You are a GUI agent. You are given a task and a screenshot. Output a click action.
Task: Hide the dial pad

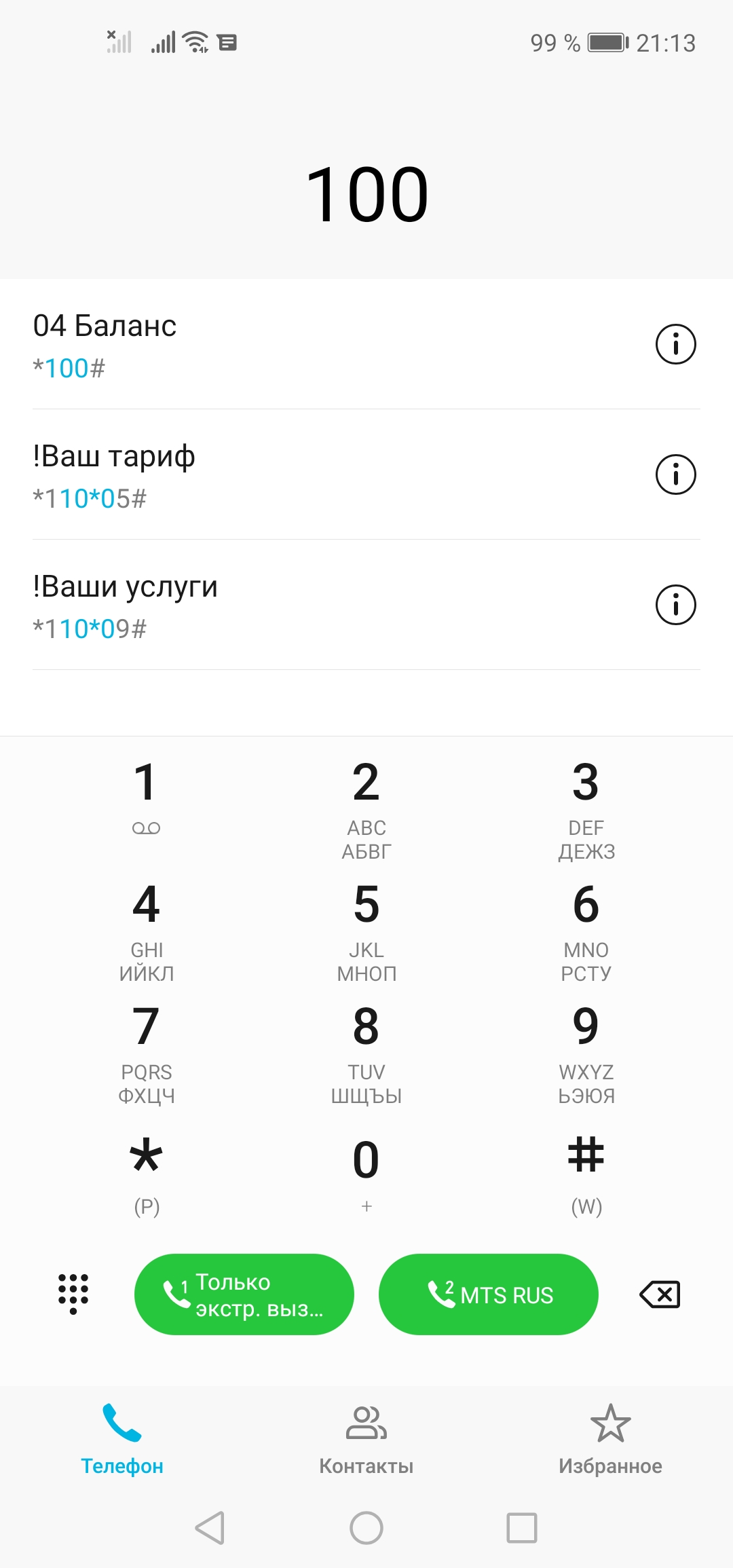click(73, 1293)
